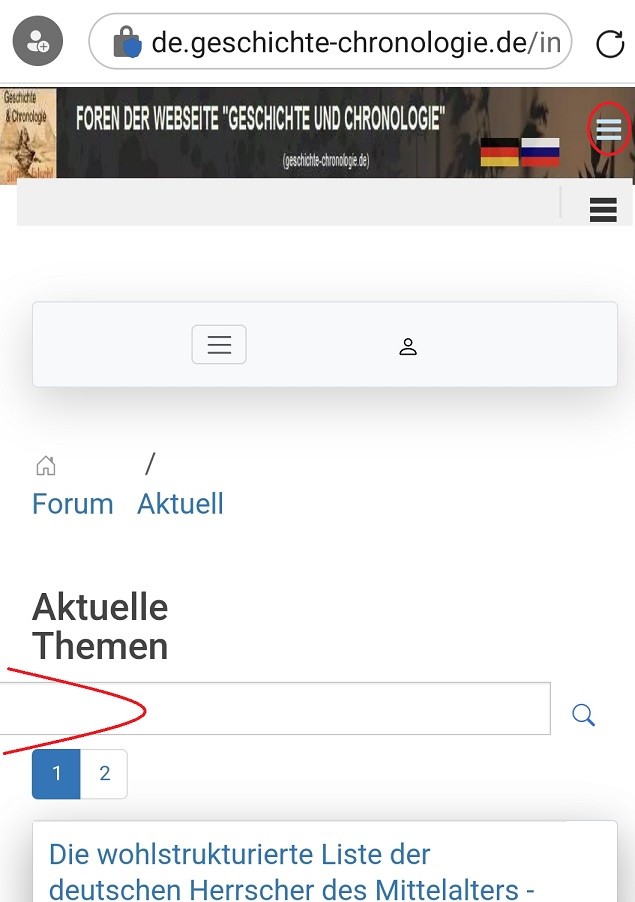This screenshot has width=635, height=902.
Task: Go to the home breadcrumb icon
Action: (x=46, y=466)
